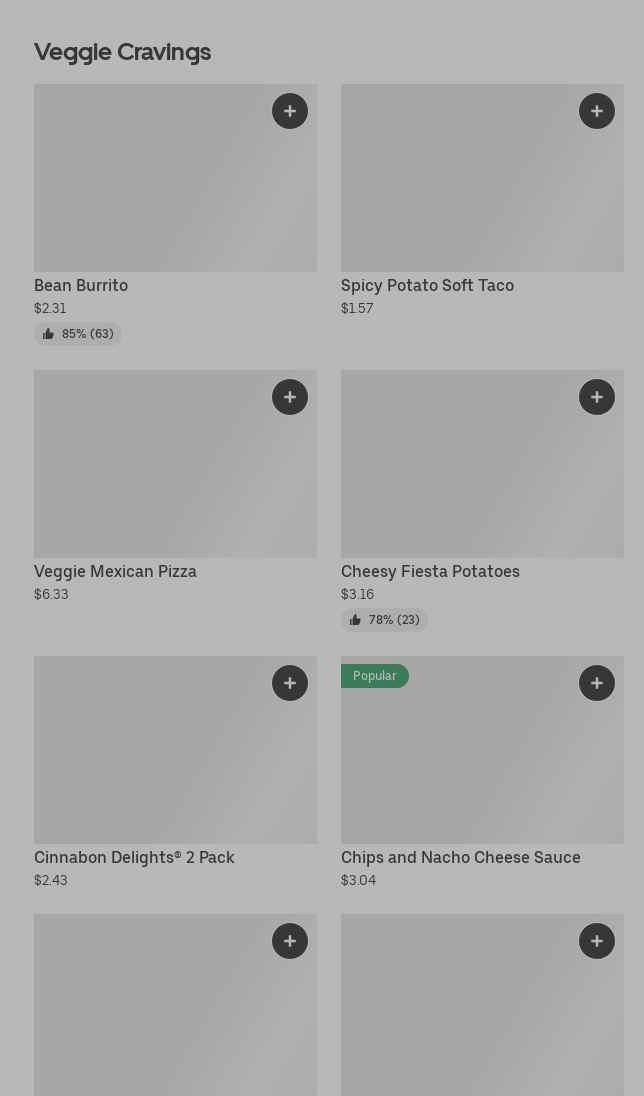Add Cheesy Fiesta Potatoes to the order
644x1096 pixels.
click(597, 397)
